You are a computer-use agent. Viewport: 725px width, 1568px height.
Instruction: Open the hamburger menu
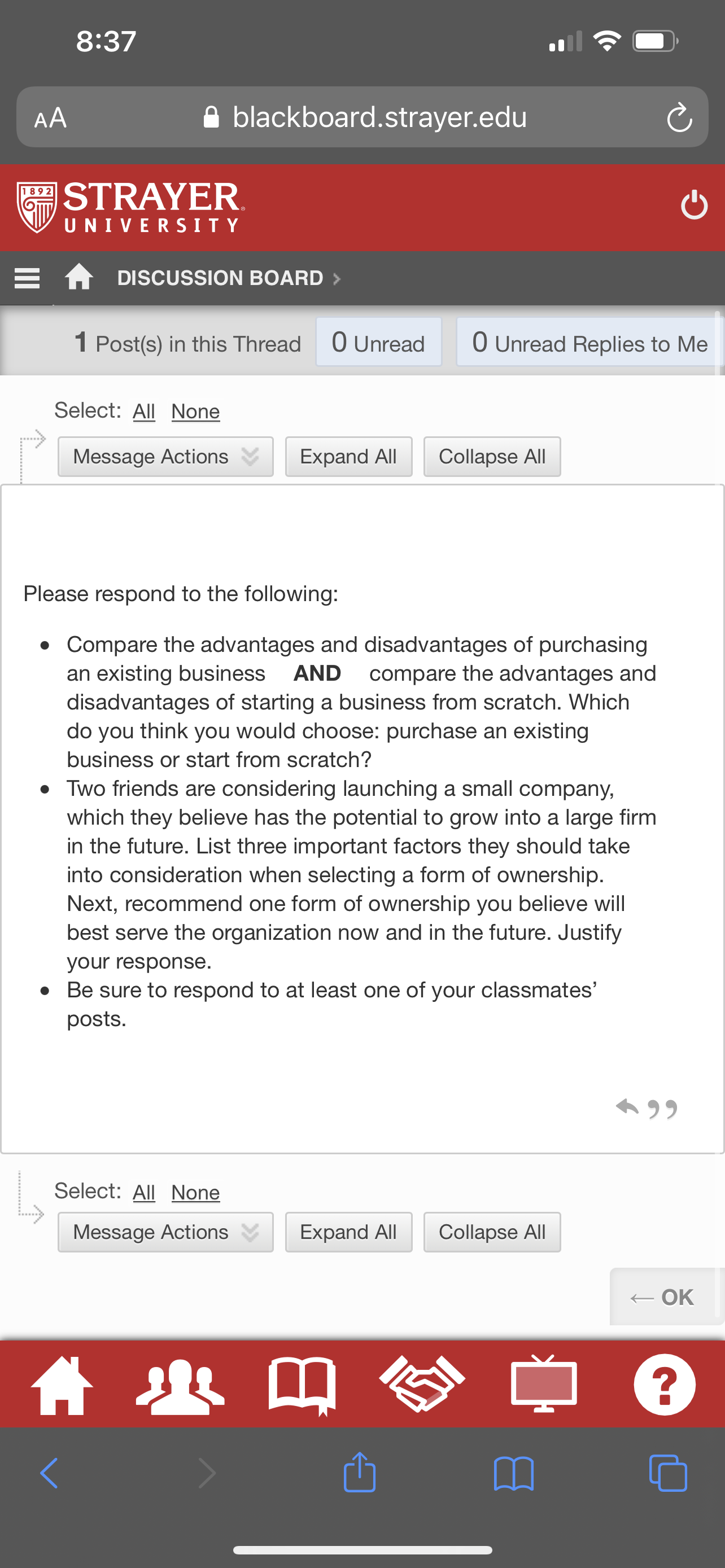pyautogui.click(x=27, y=278)
